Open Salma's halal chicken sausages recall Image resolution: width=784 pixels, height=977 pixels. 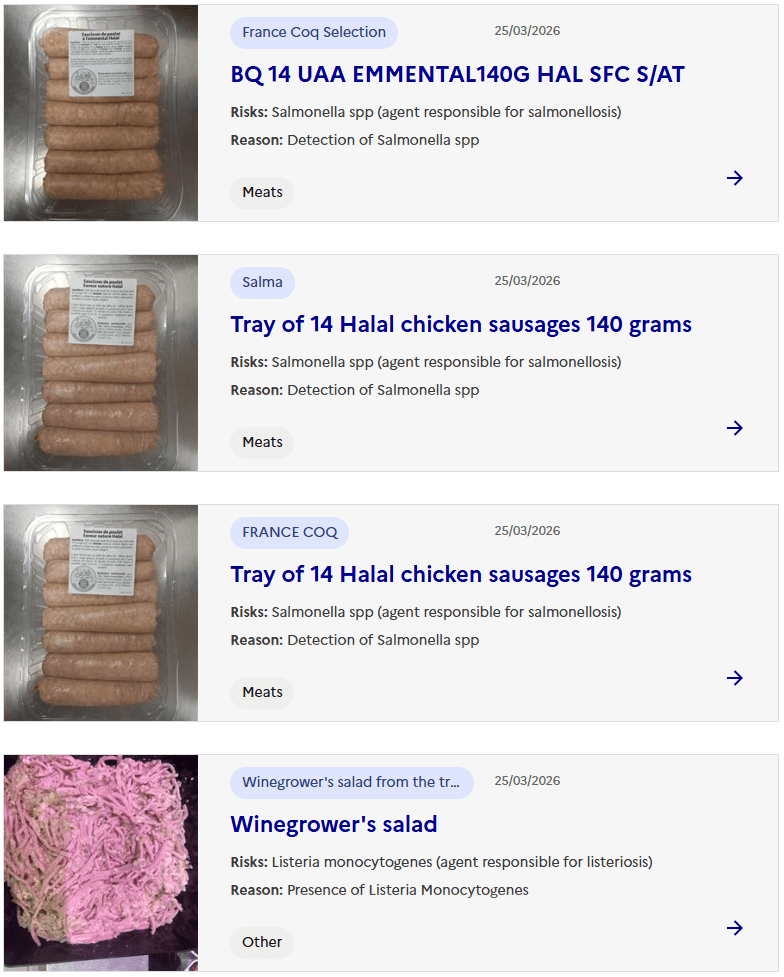click(x=460, y=324)
